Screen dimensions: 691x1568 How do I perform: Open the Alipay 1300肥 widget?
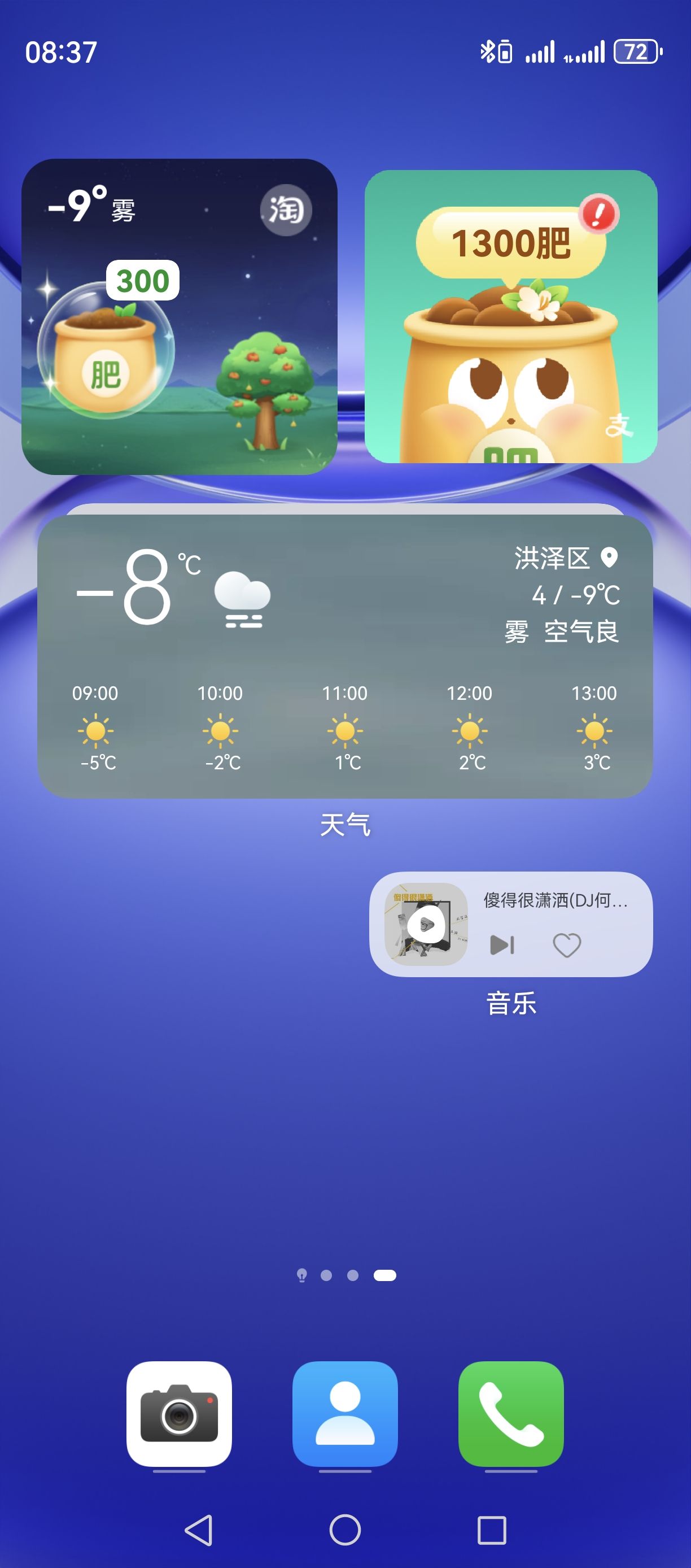pyautogui.click(x=511, y=316)
